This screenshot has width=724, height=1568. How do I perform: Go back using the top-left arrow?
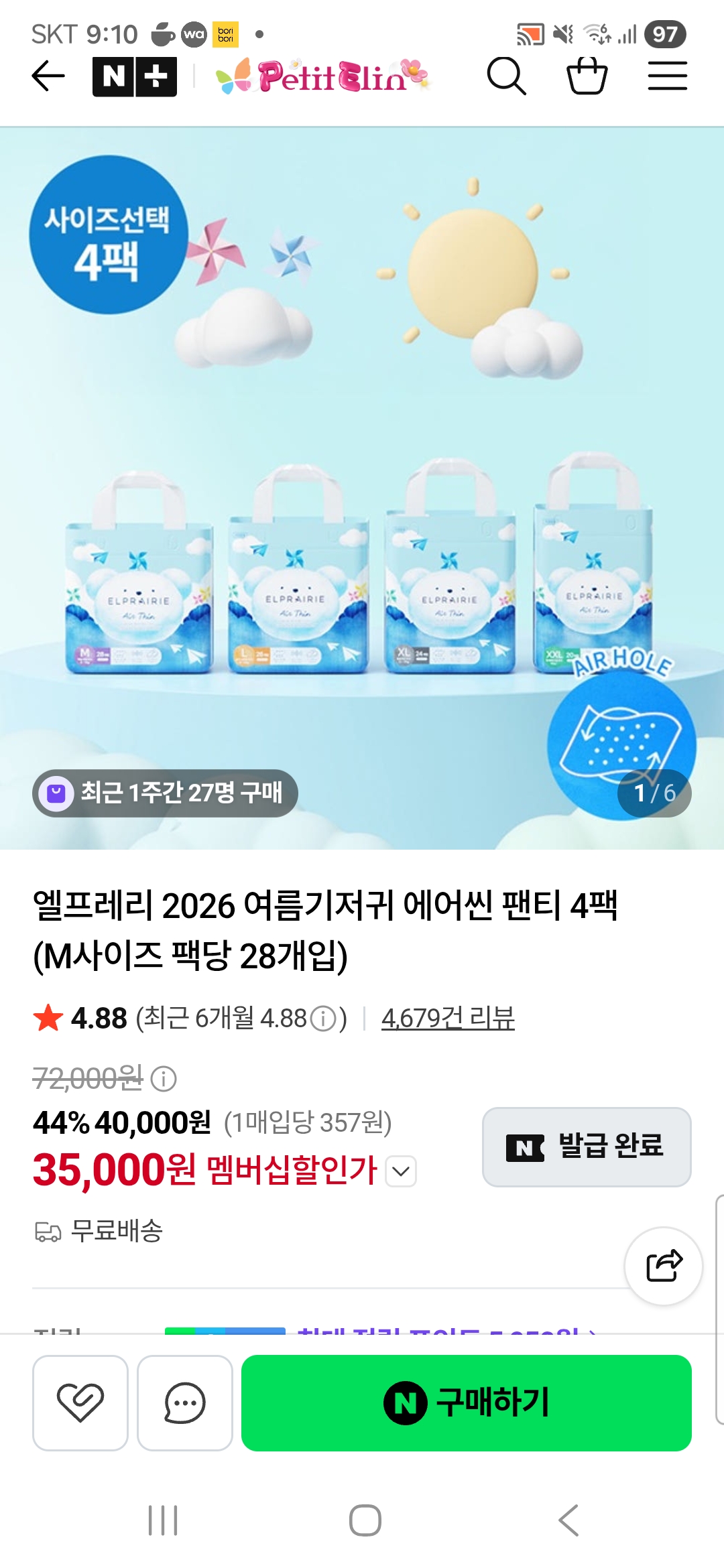[x=48, y=76]
